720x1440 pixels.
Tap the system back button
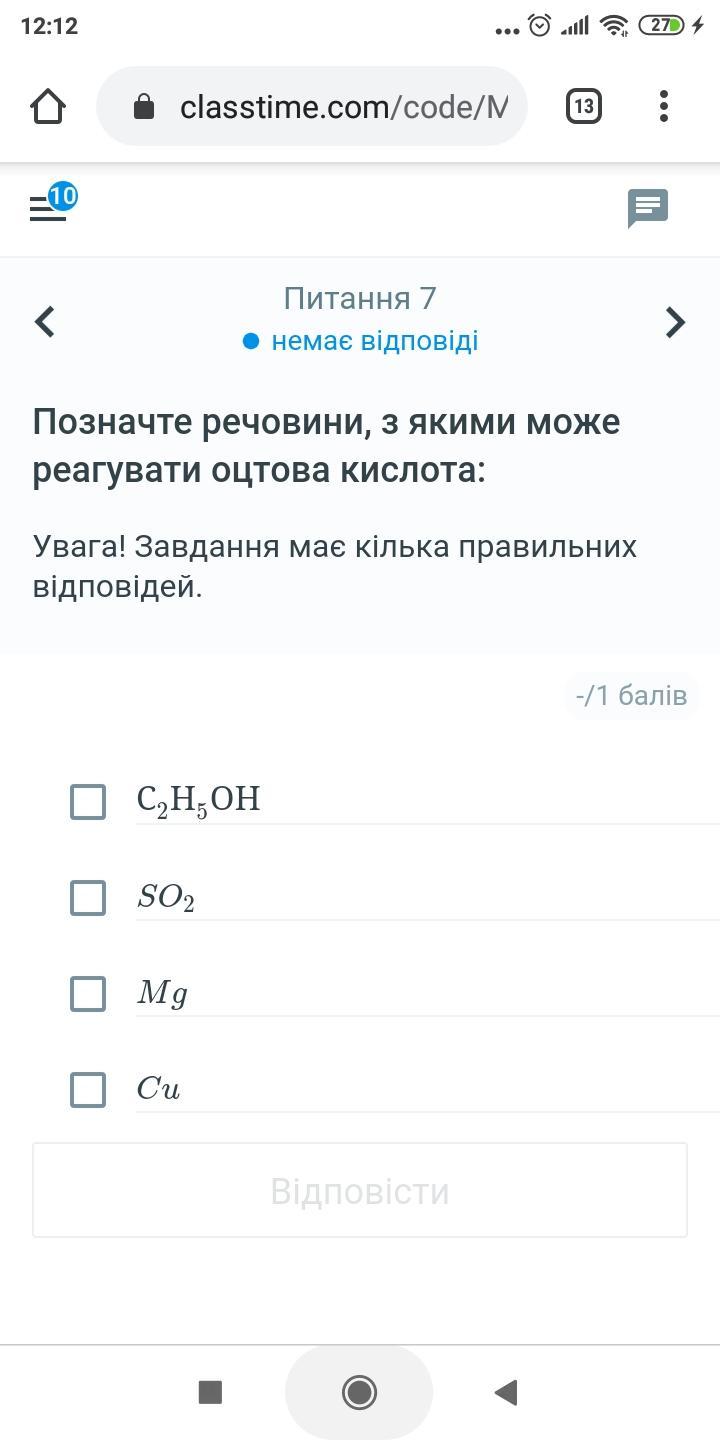(506, 1392)
